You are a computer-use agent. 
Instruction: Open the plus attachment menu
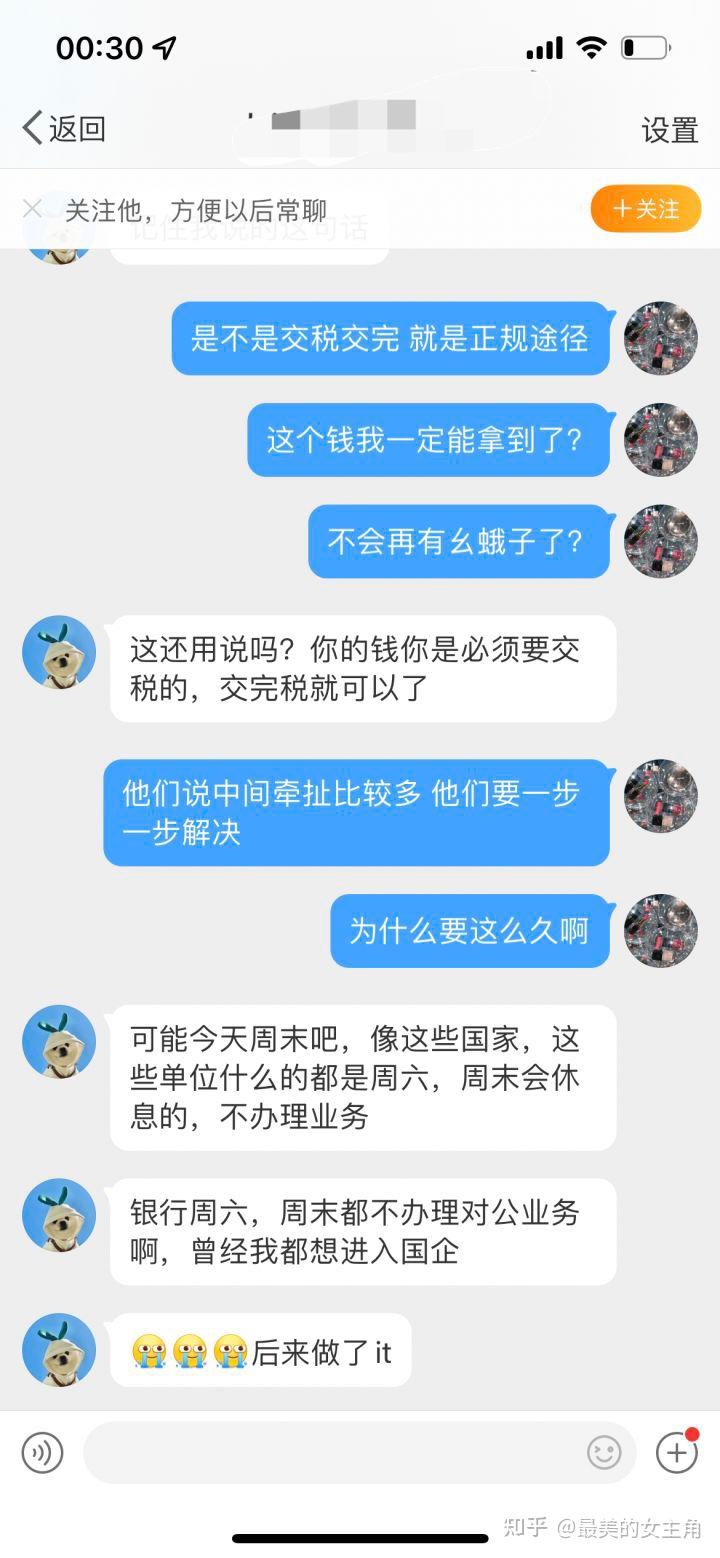[677, 1452]
